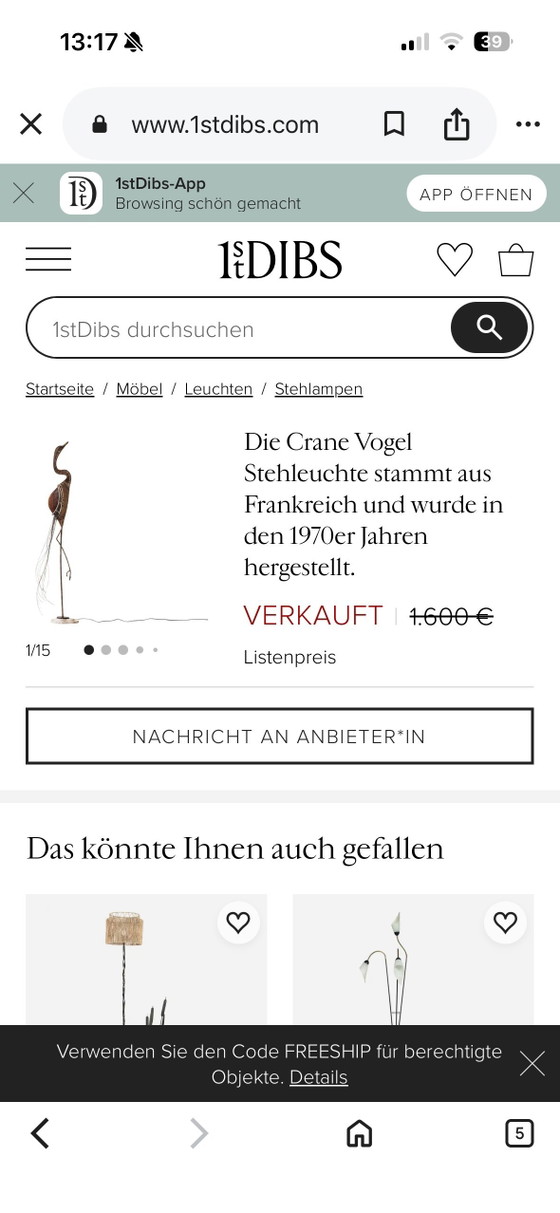View the crane lamp product image
This screenshot has height=1213, width=560.
coord(117,530)
